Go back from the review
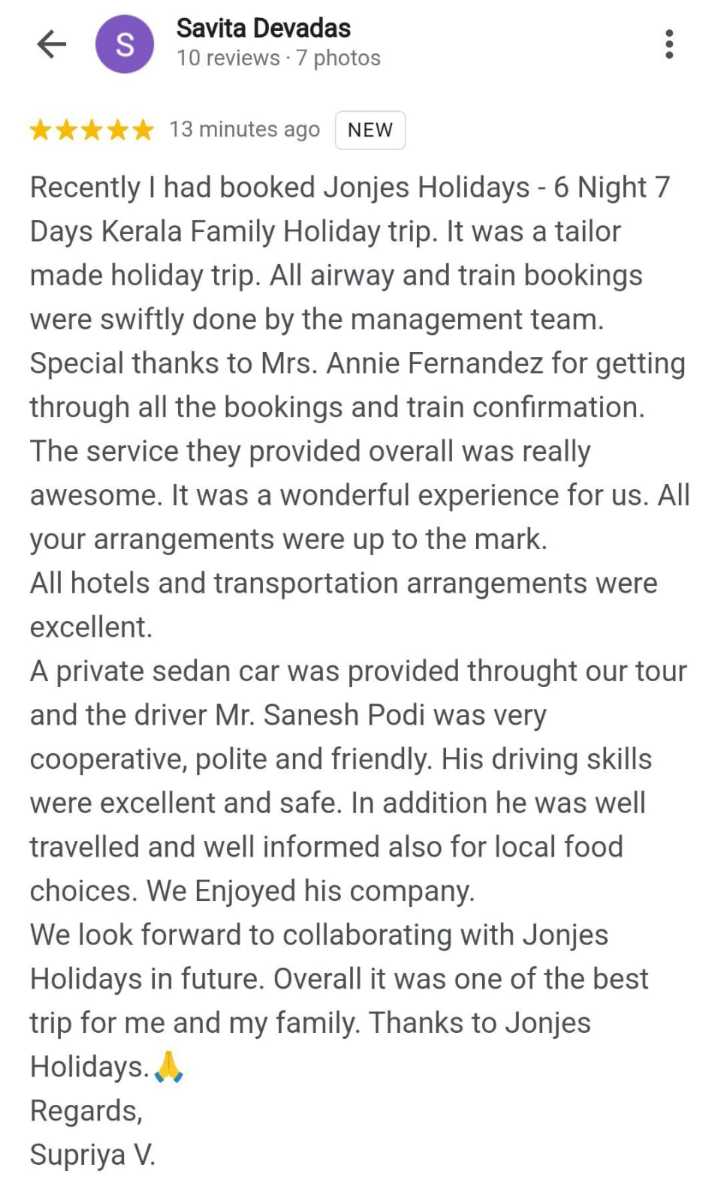 pyautogui.click(x=50, y=44)
